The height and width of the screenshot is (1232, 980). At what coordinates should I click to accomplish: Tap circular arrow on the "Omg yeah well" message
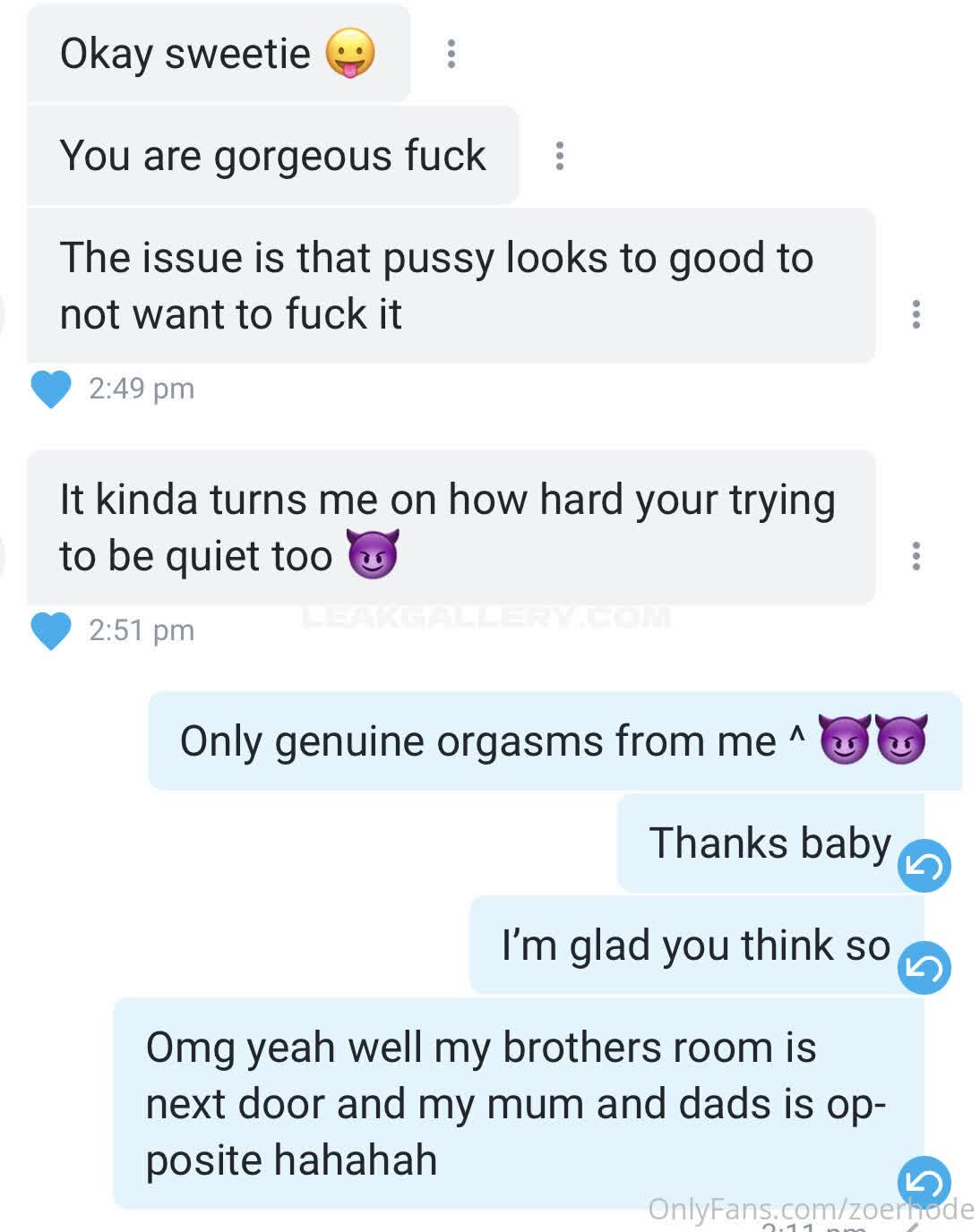coord(924,1183)
